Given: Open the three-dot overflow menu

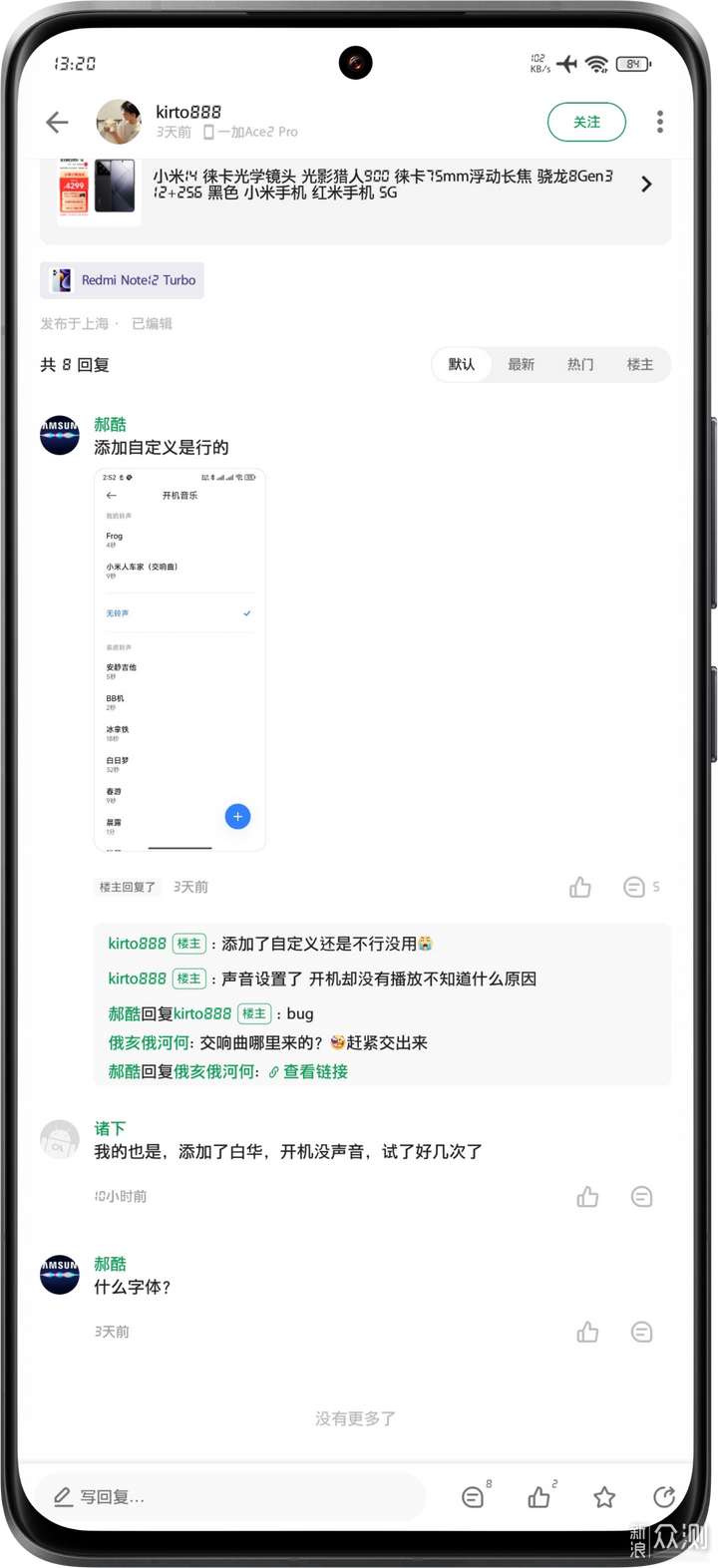Looking at the screenshot, I should click(659, 122).
